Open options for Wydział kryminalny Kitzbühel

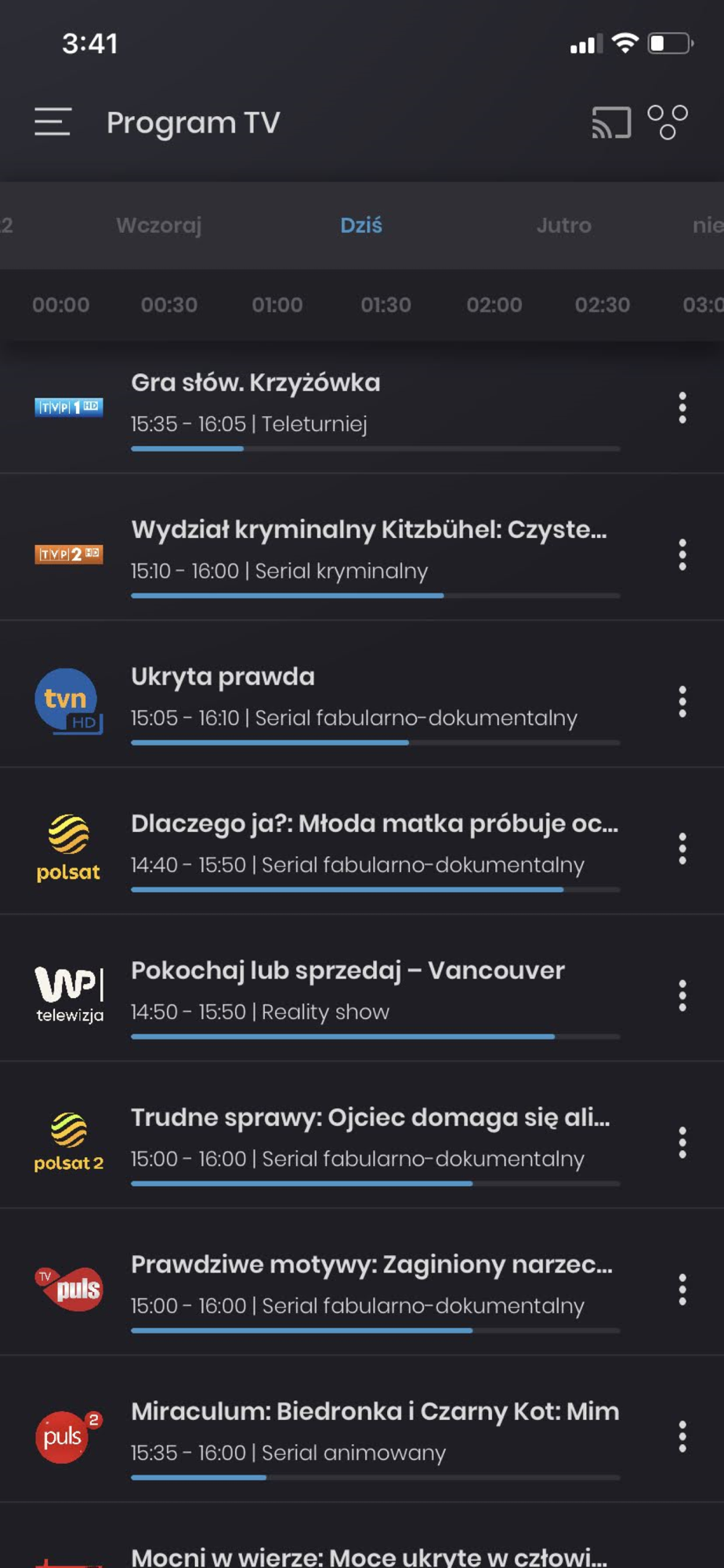(x=682, y=554)
